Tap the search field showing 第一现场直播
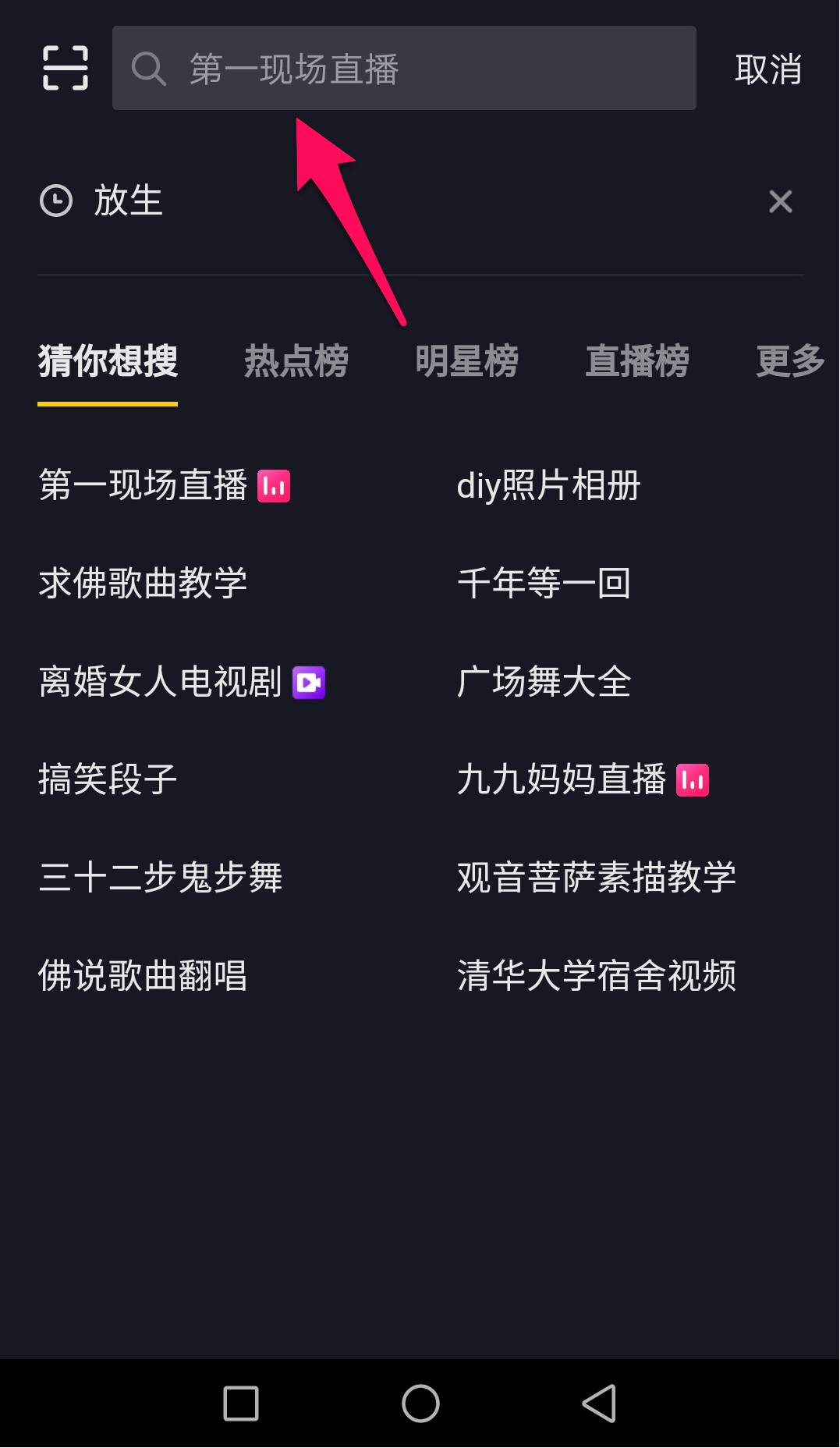 point(404,68)
